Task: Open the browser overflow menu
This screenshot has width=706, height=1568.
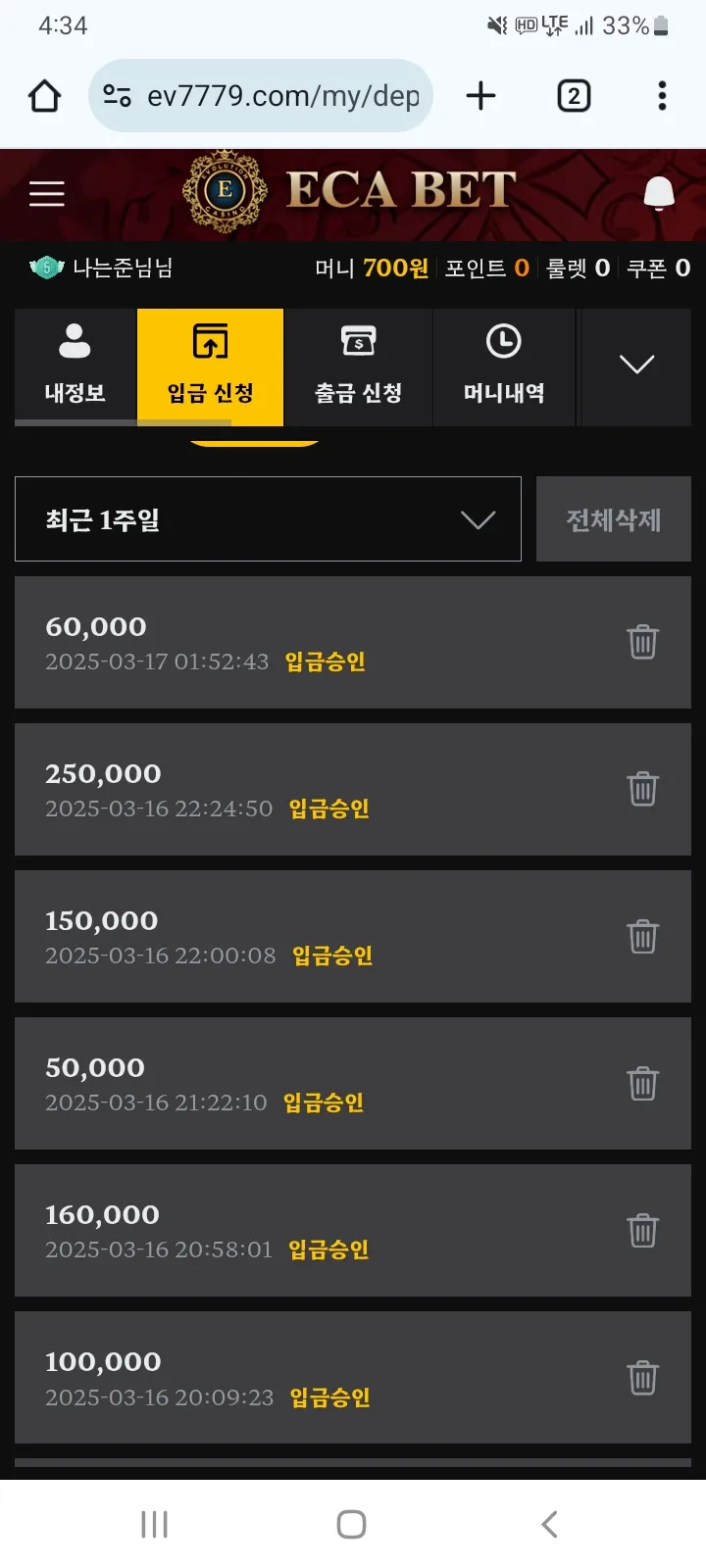Action: 663,96
